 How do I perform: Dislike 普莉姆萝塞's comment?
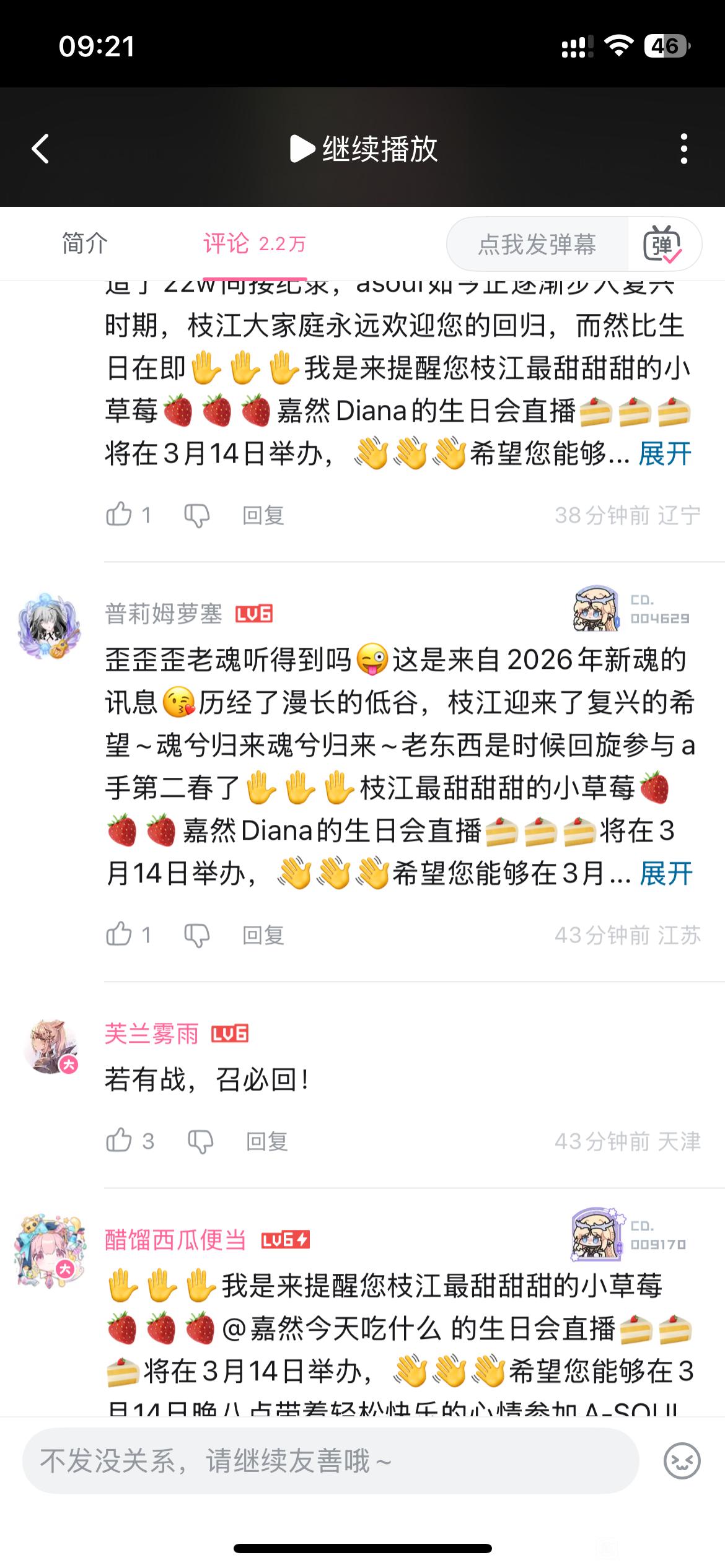pyautogui.click(x=197, y=935)
